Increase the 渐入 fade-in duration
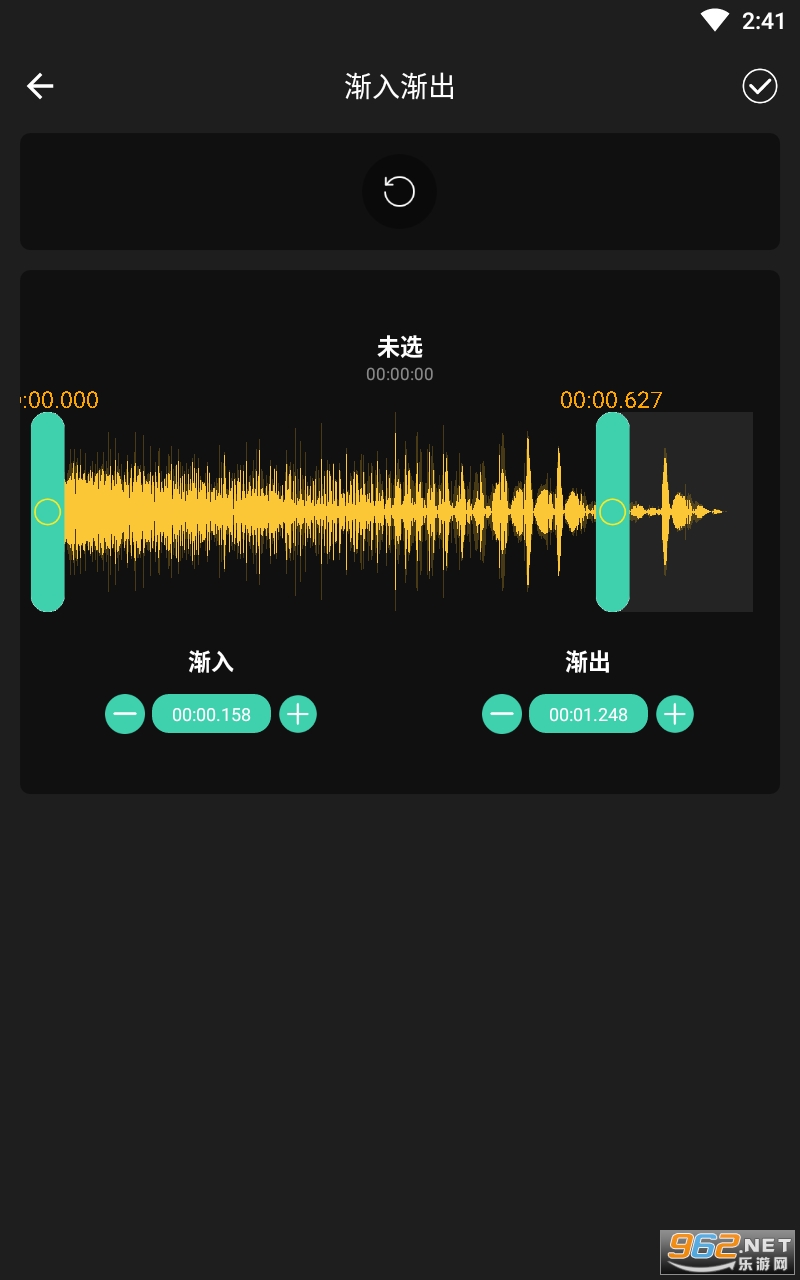Image resolution: width=800 pixels, height=1280 pixels. coord(298,714)
